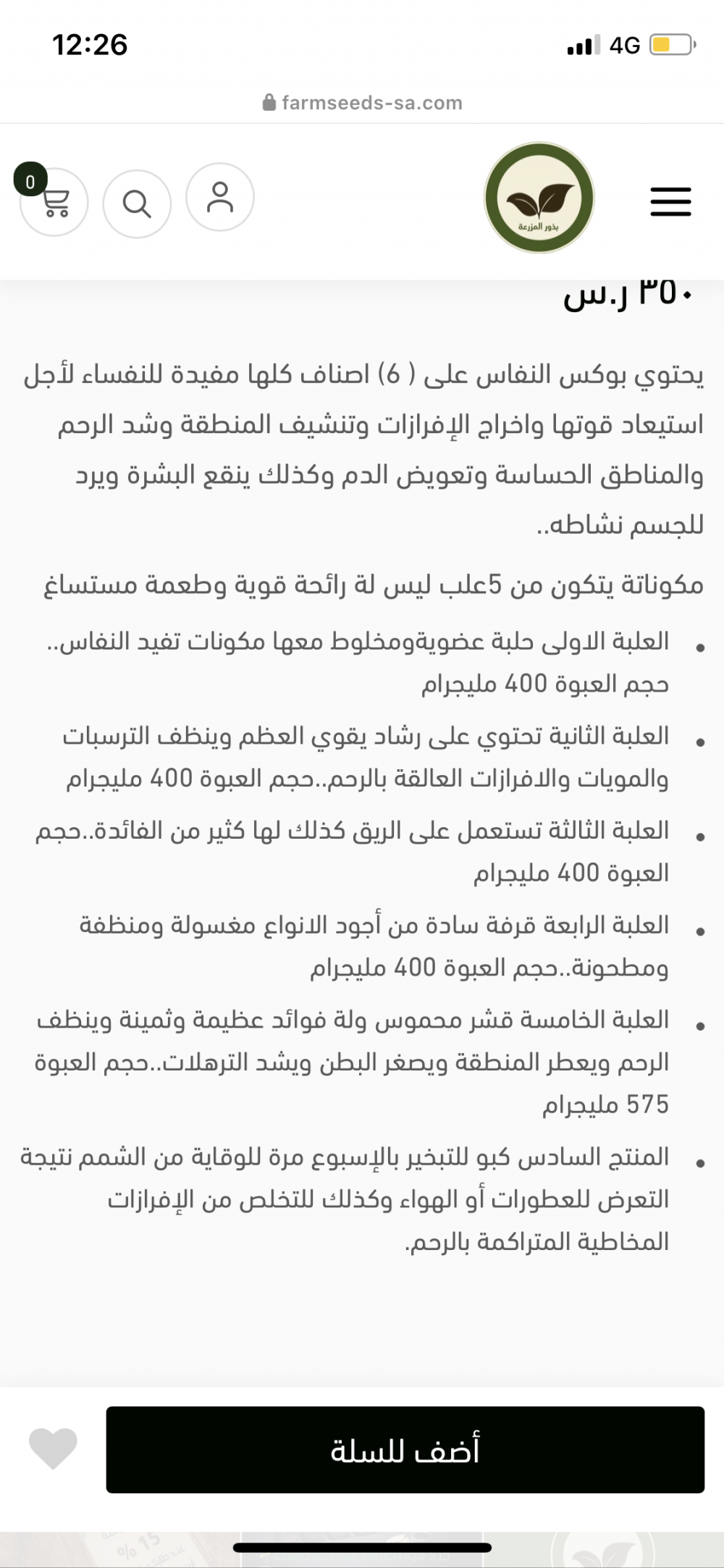Open the user account icon
724x1568 pixels.
(220, 198)
